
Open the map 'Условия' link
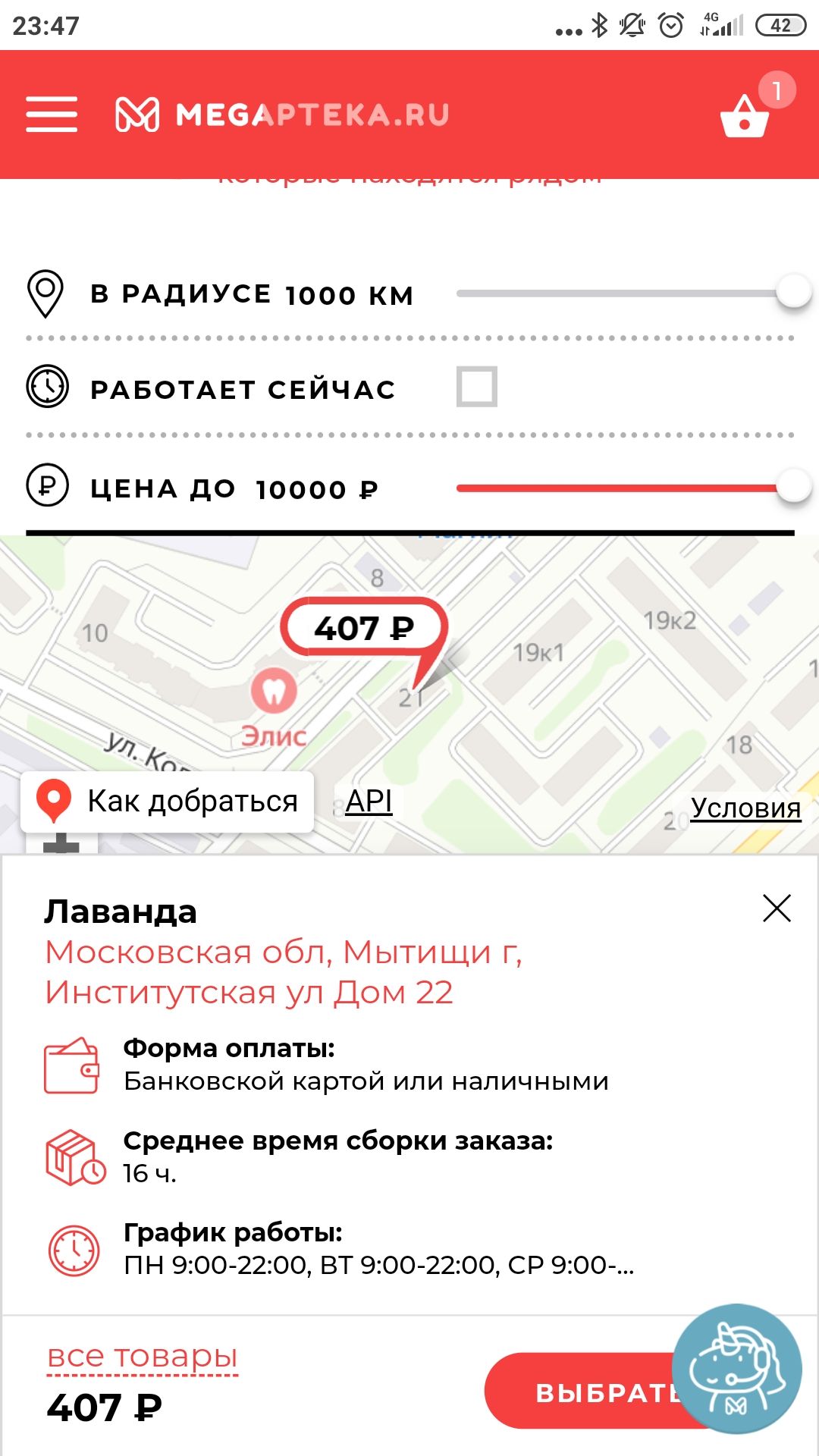point(745,808)
